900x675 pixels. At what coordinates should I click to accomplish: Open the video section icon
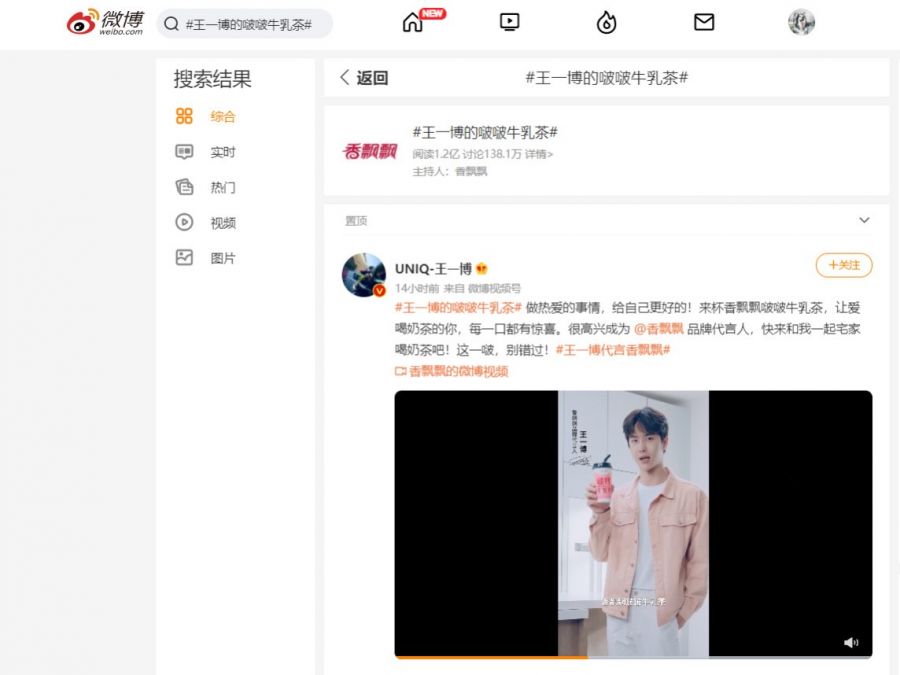tap(509, 22)
